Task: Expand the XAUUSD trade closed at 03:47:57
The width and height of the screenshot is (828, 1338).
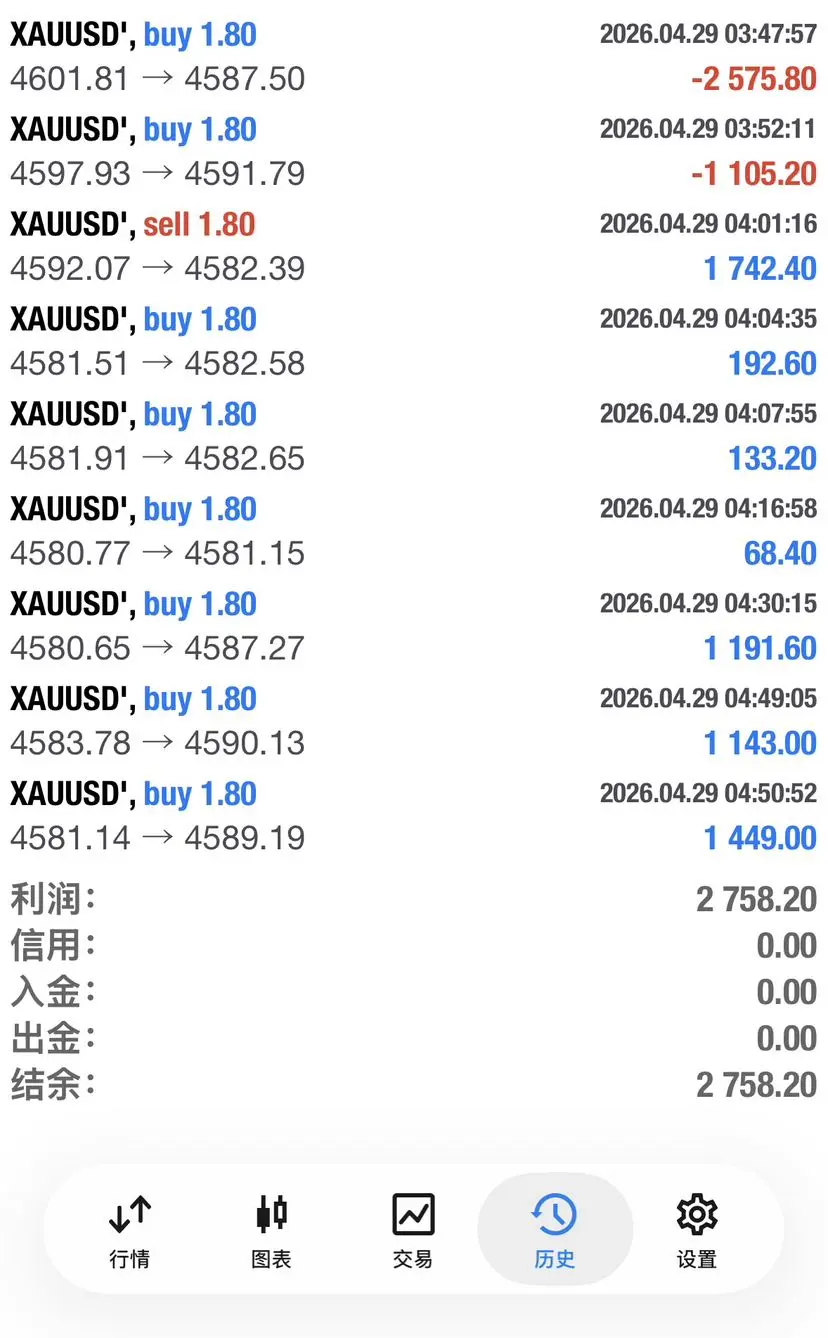Action: (414, 57)
